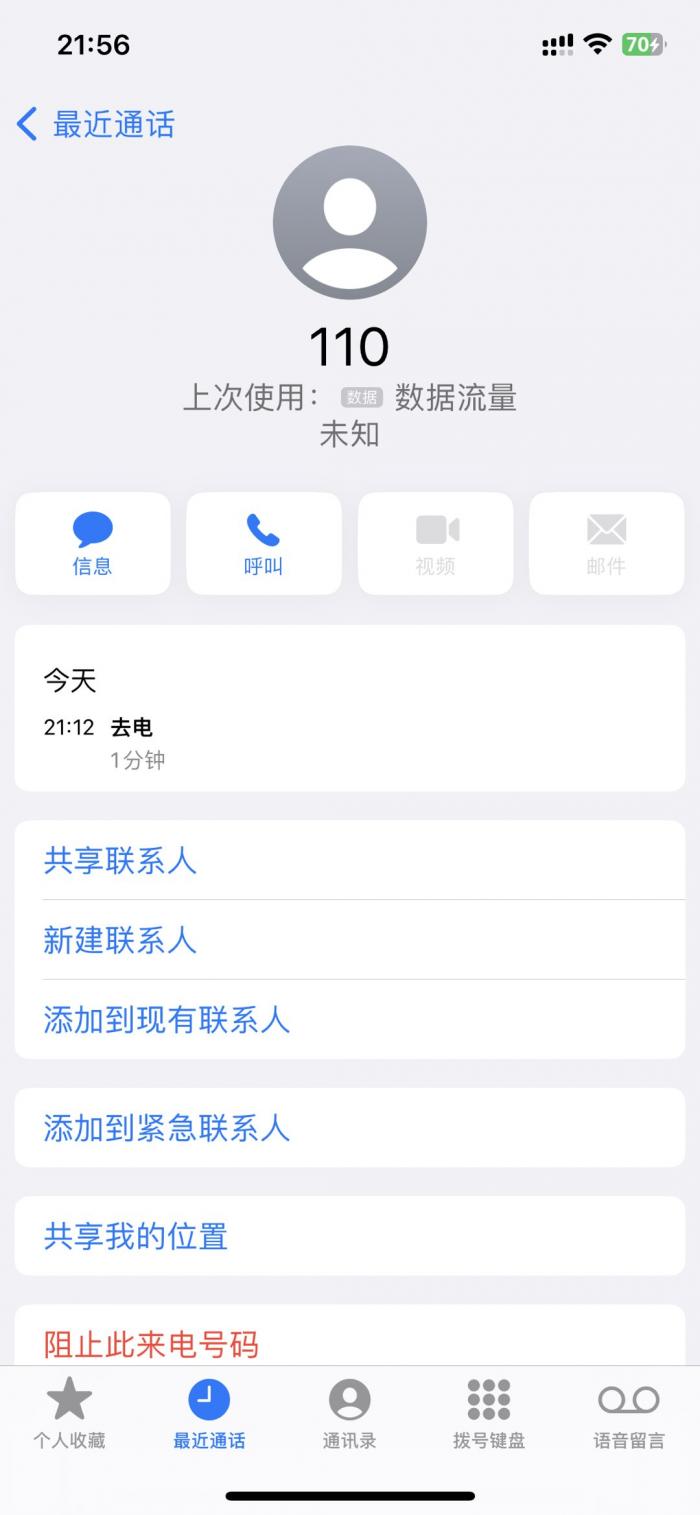Call 110 with the 呼叫 button
The height and width of the screenshot is (1515, 700).
[264, 543]
